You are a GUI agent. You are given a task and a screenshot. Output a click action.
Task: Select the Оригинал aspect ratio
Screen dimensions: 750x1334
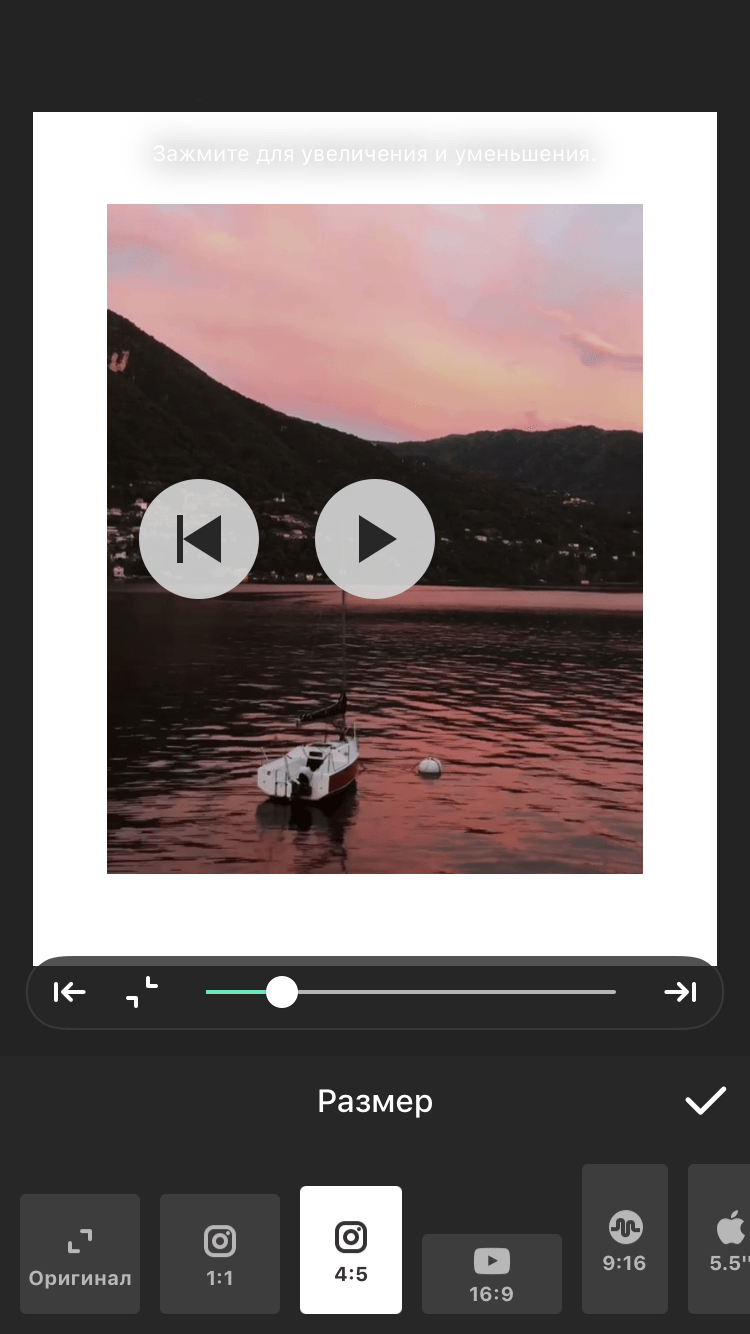pyautogui.click(x=80, y=1254)
